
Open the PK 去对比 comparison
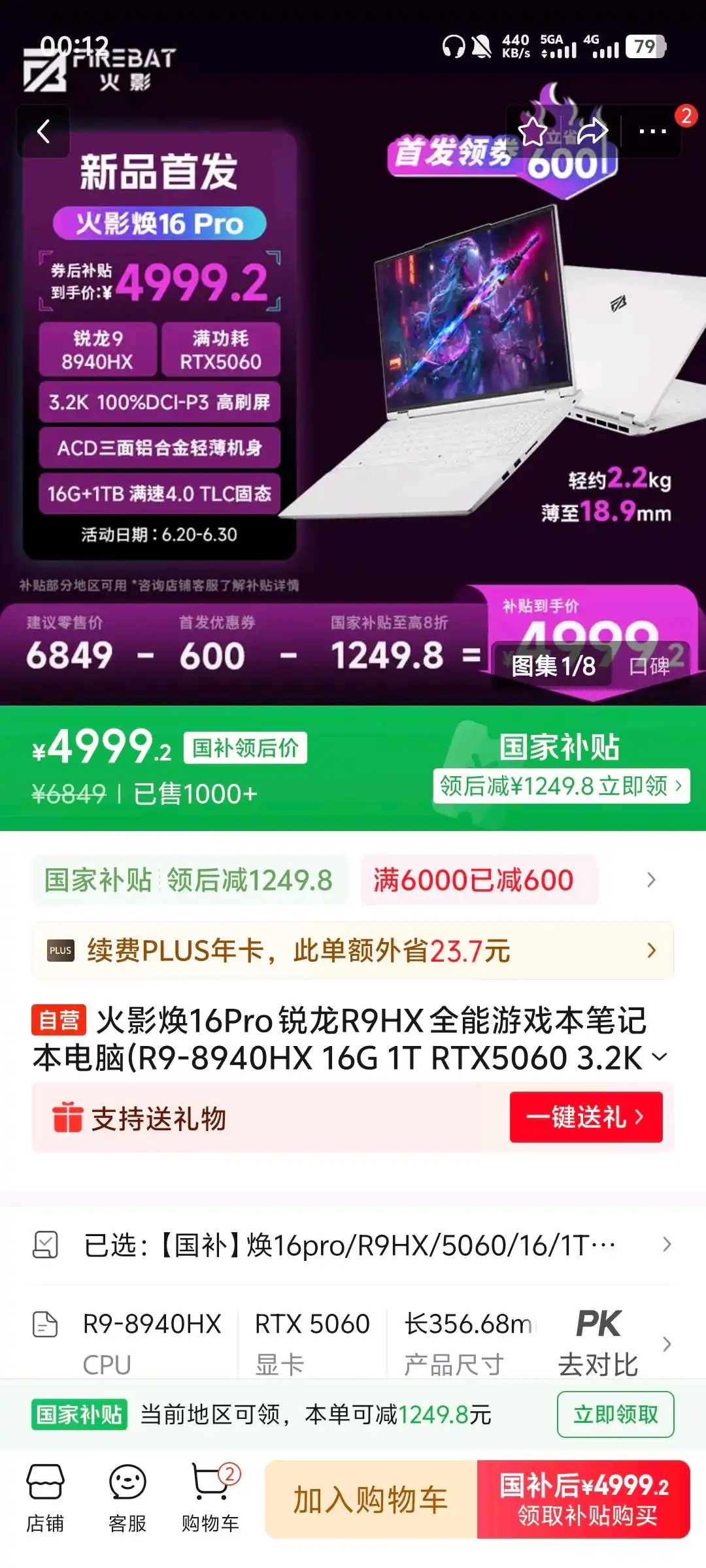pyautogui.click(x=598, y=1343)
